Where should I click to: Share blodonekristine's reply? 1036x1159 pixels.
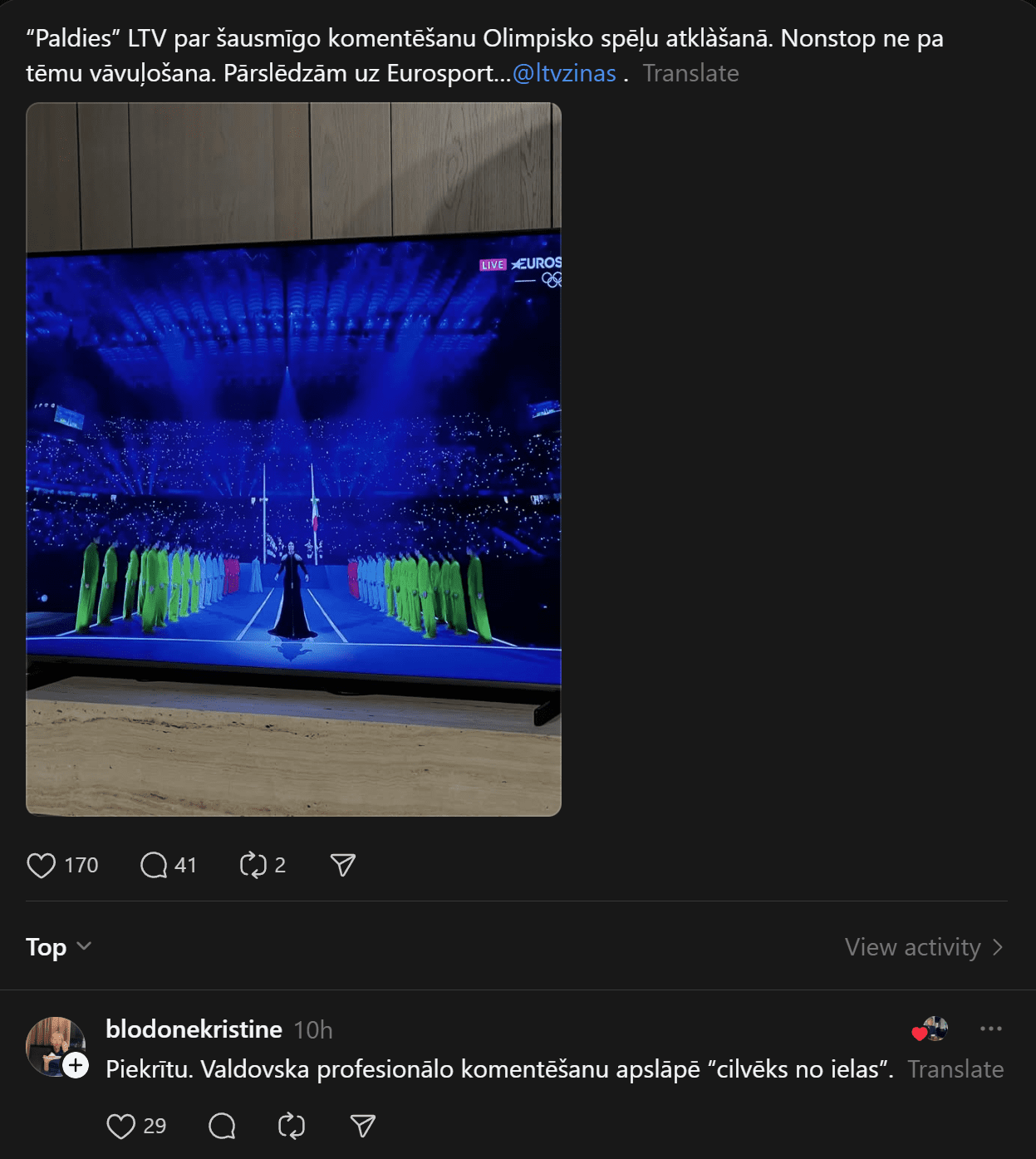[x=363, y=1126]
